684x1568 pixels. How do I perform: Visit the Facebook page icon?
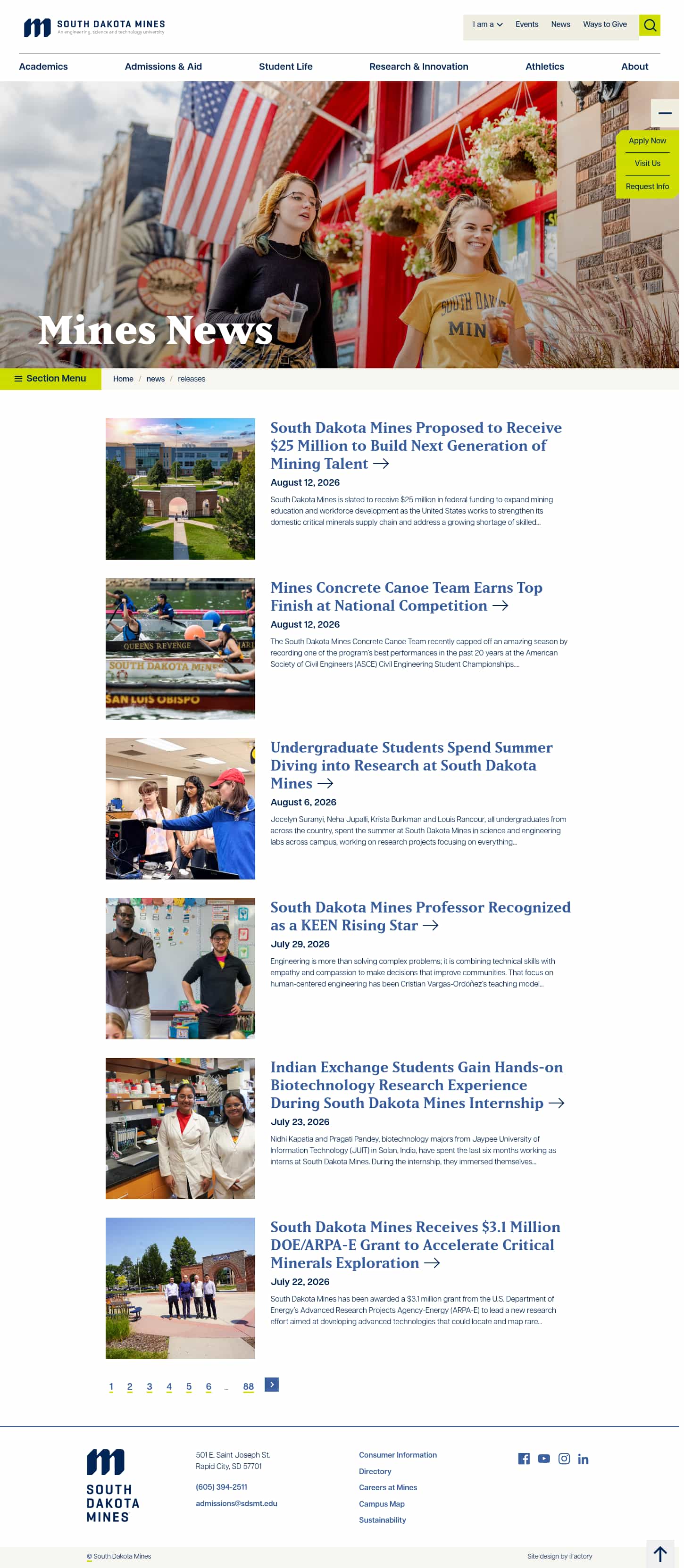coord(524,1459)
